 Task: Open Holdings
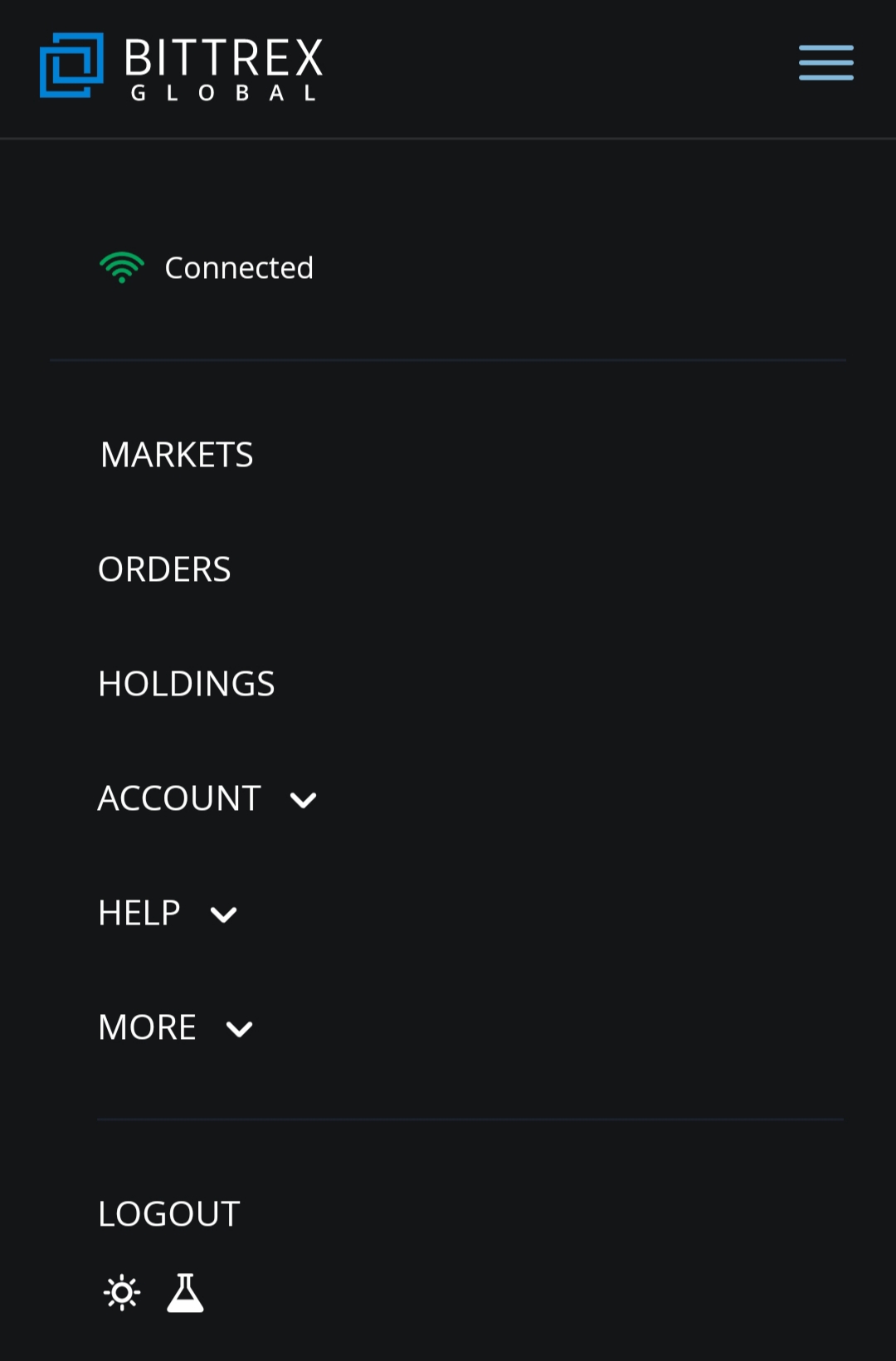pos(186,684)
